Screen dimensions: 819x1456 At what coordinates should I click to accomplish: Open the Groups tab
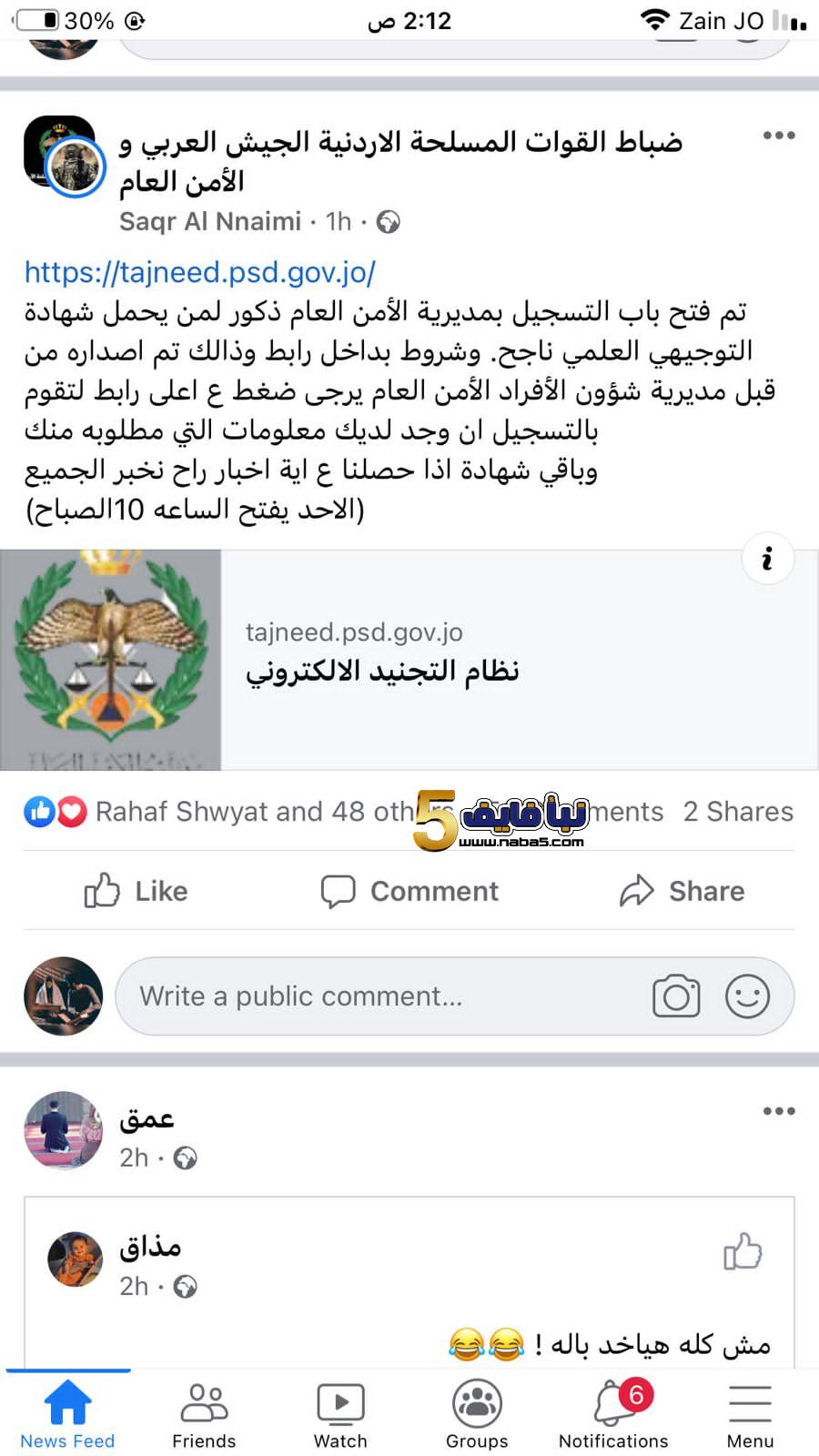tap(477, 1415)
